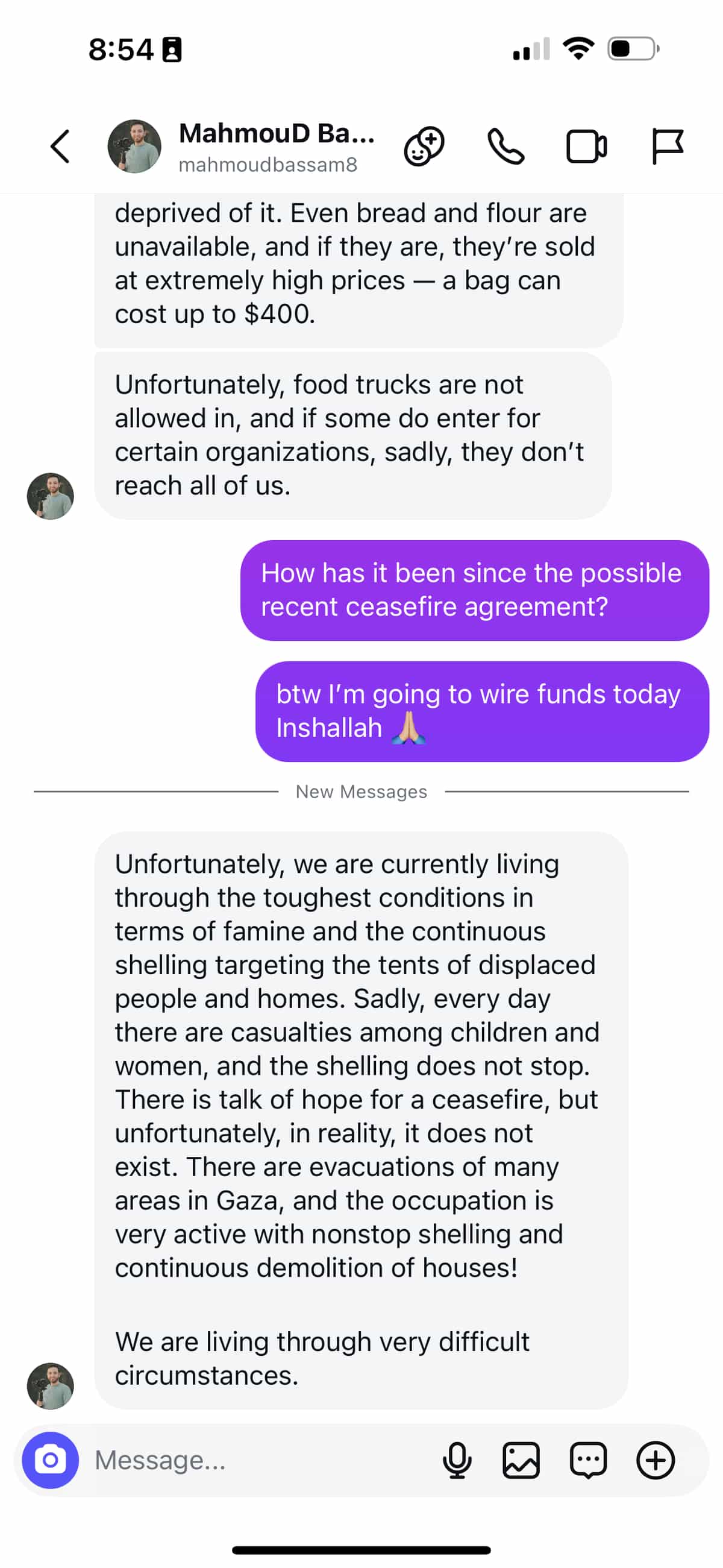Open the photo gallery picker

521,1459
